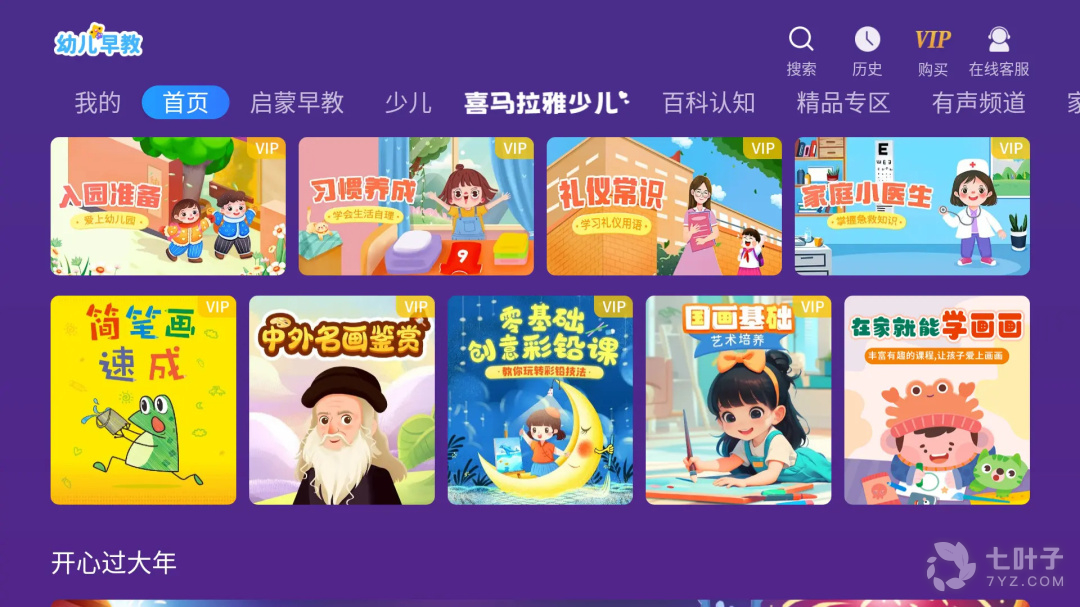The image size is (1080, 607).
Task: Open the 精品专区 tab
Action: [x=843, y=103]
